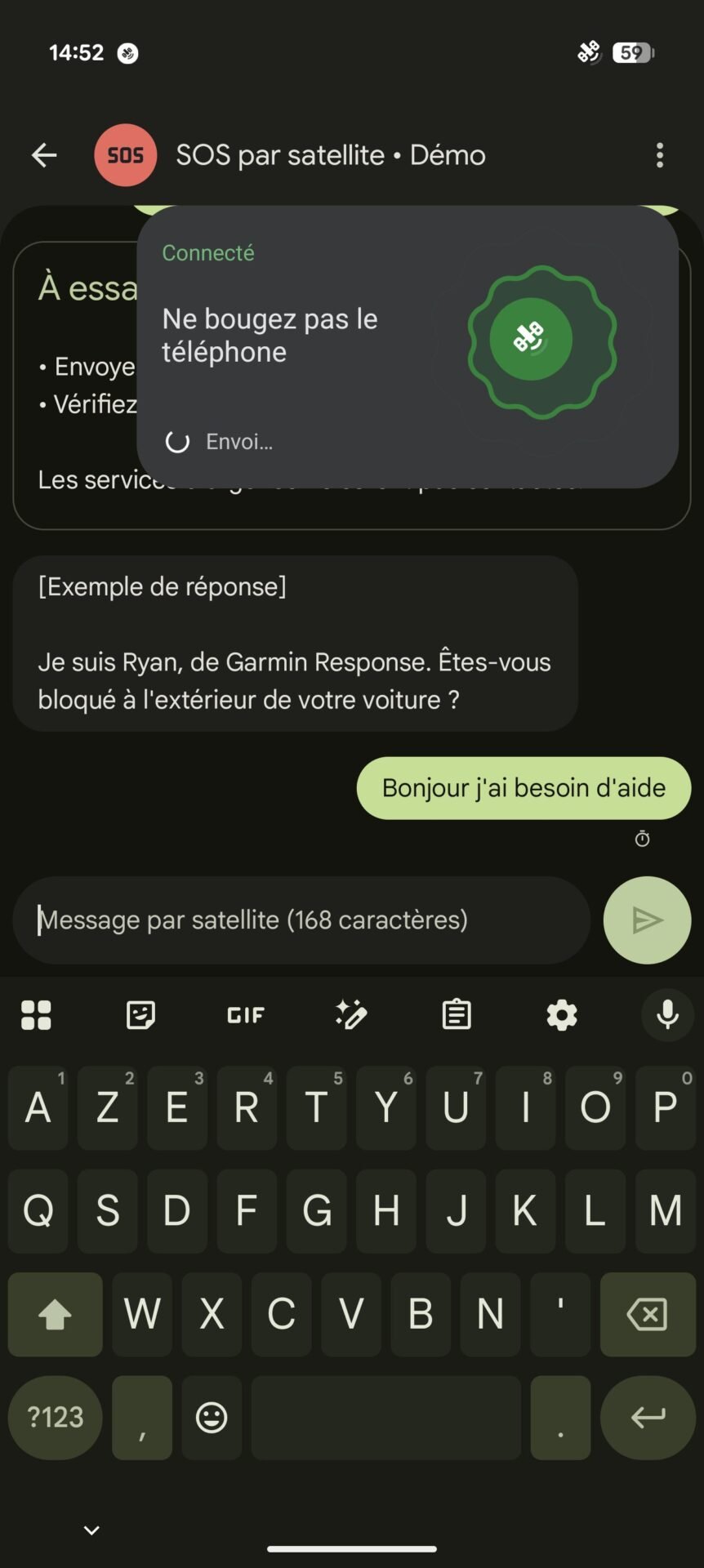Viewport: 704px width, 1568px height.
Task: Switch to the ?123 symbols keyboard
Action: (x=56, y=1418)
